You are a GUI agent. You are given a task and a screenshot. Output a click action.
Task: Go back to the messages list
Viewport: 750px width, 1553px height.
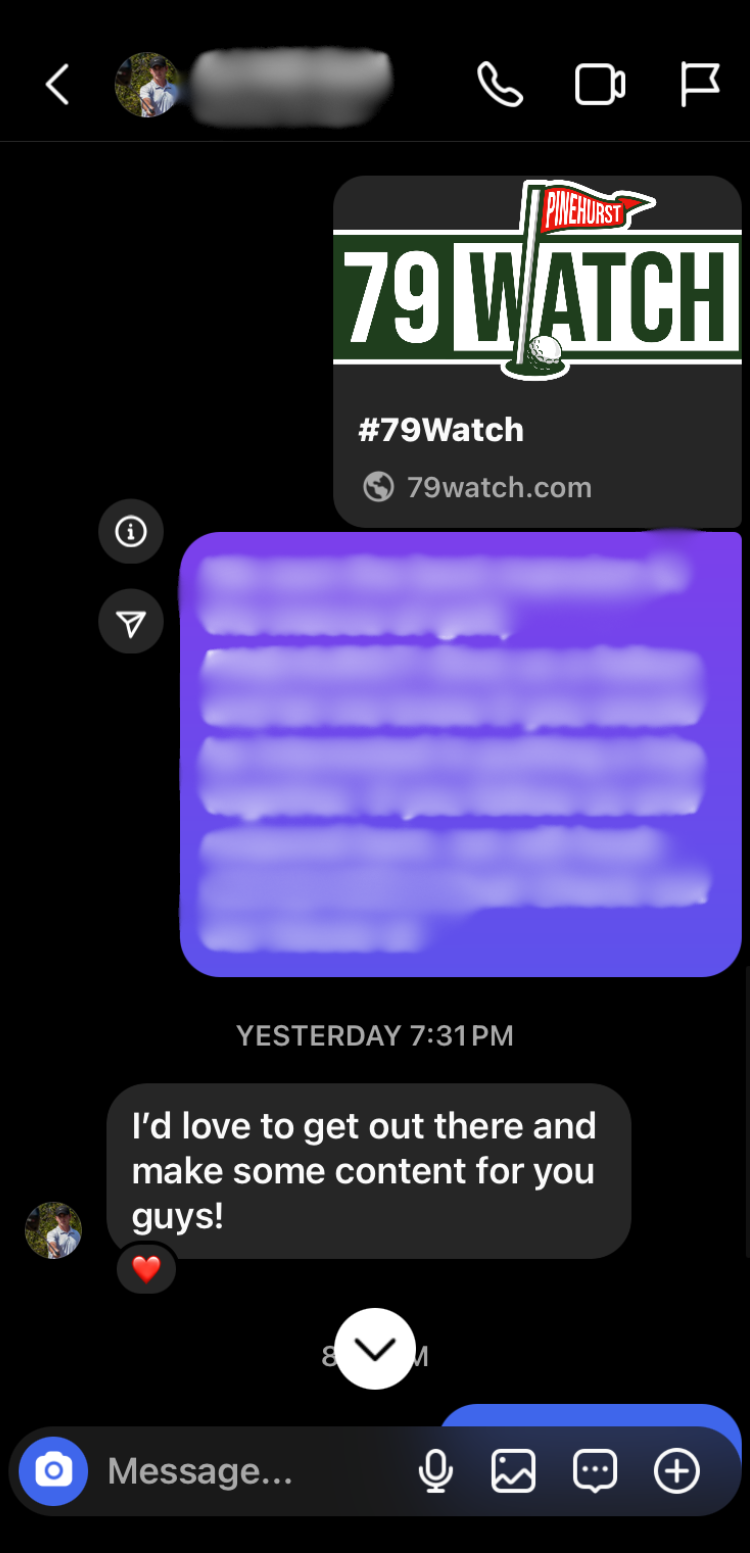pos(58,85)
